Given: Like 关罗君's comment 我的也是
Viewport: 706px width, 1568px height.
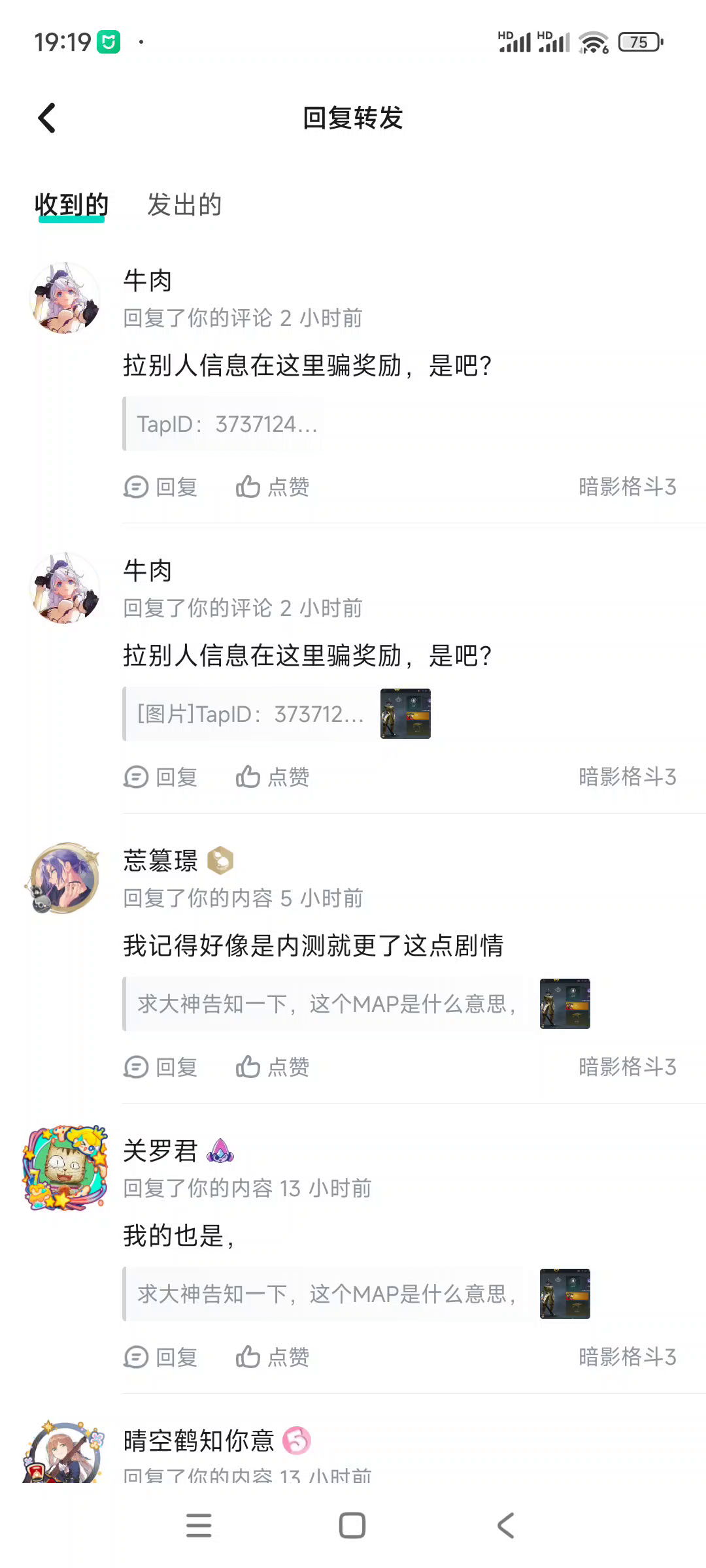Looking at the screenshot, I should pyautogui.click(x=273, y=1357).
